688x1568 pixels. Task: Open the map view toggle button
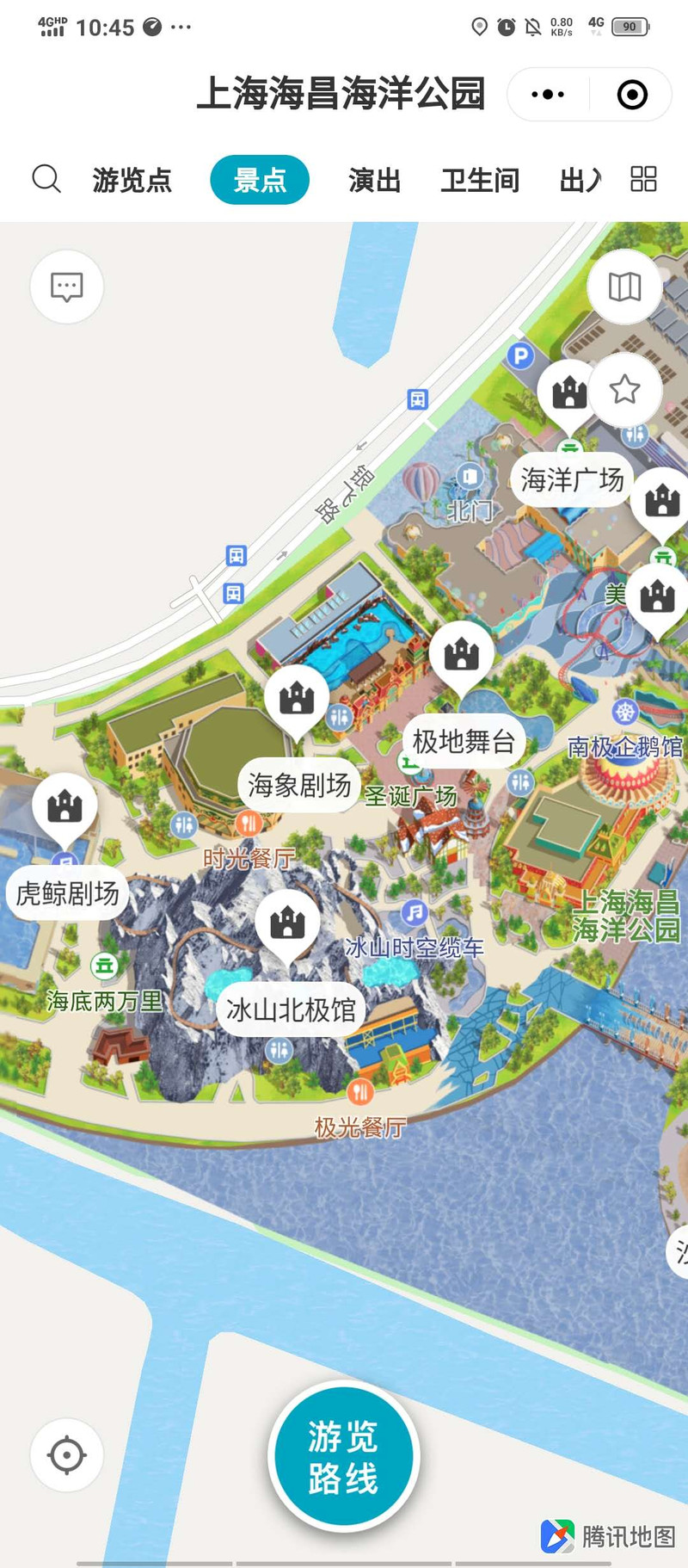pos(624,287)
